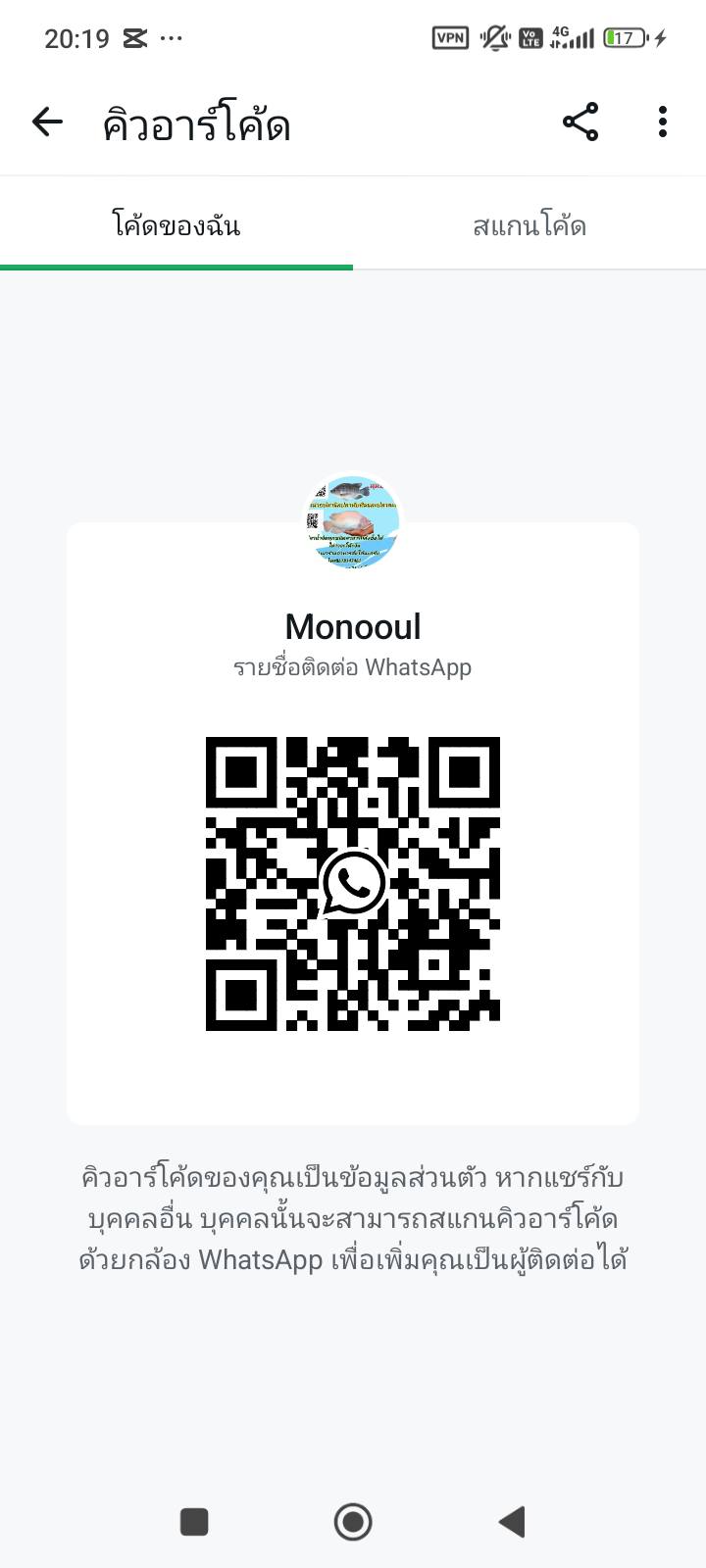Select the โค้ดของฉัน tab
The width and height of the screenshot is (706, 1568).
pos(176,225)
